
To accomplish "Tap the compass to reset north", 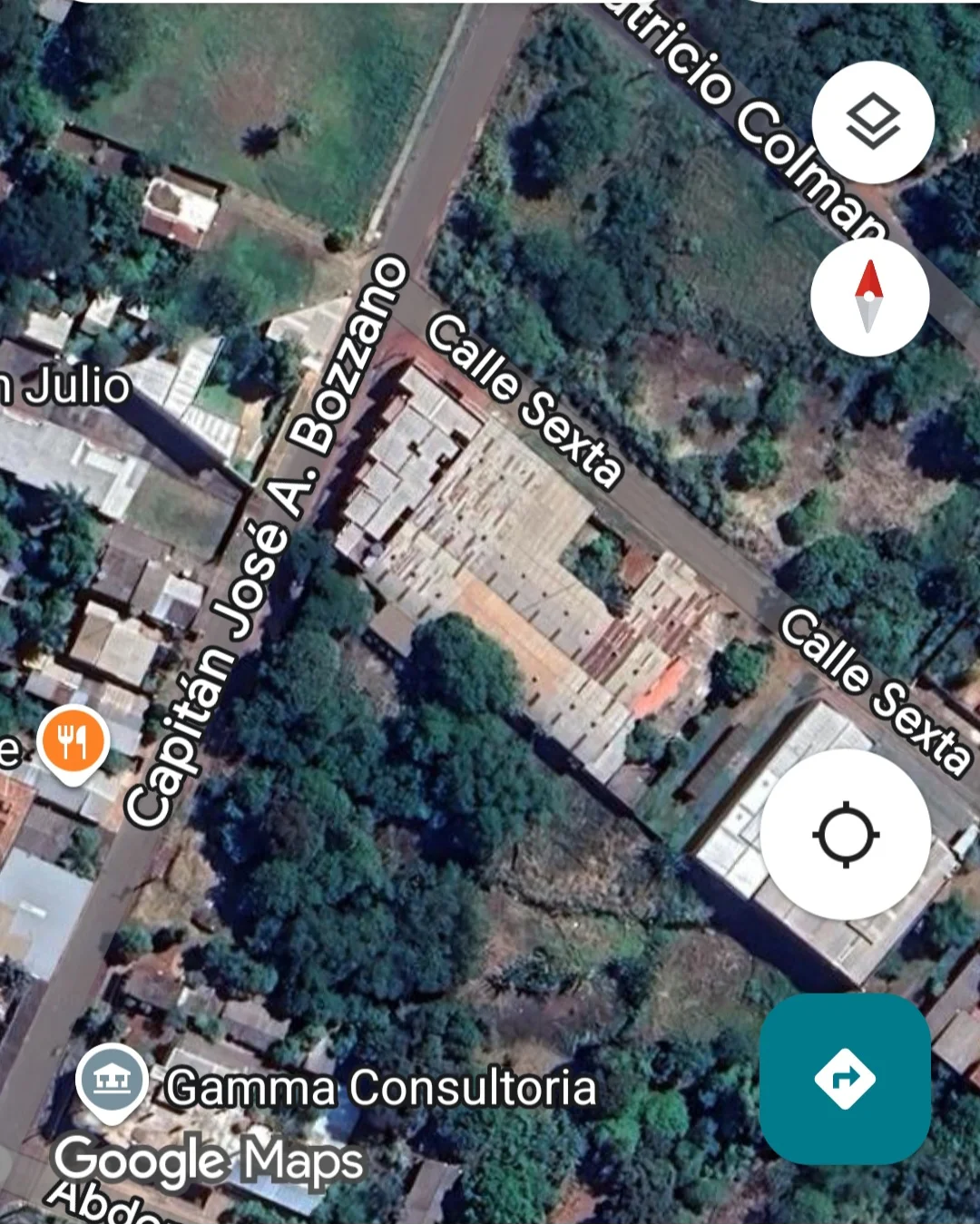I will coord(869,297).
